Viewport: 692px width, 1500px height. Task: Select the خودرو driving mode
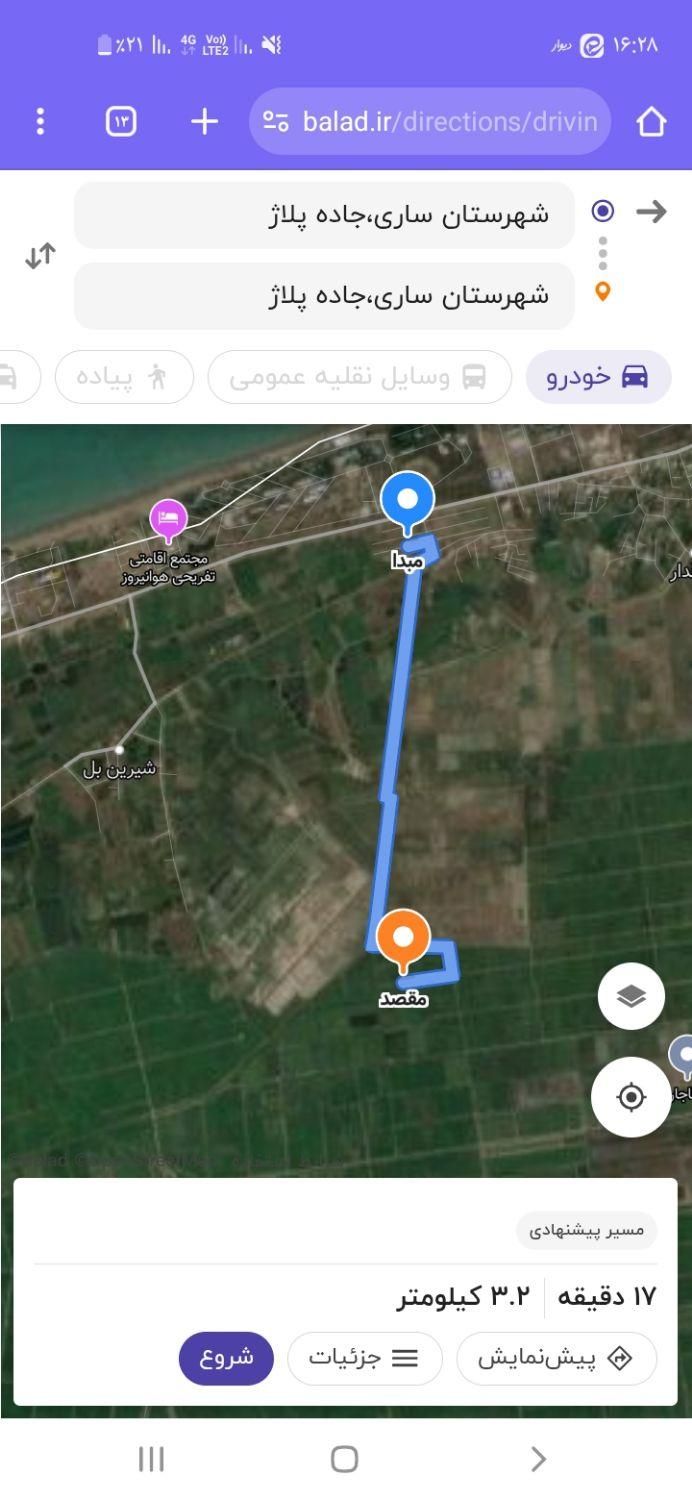pos(598,377)
